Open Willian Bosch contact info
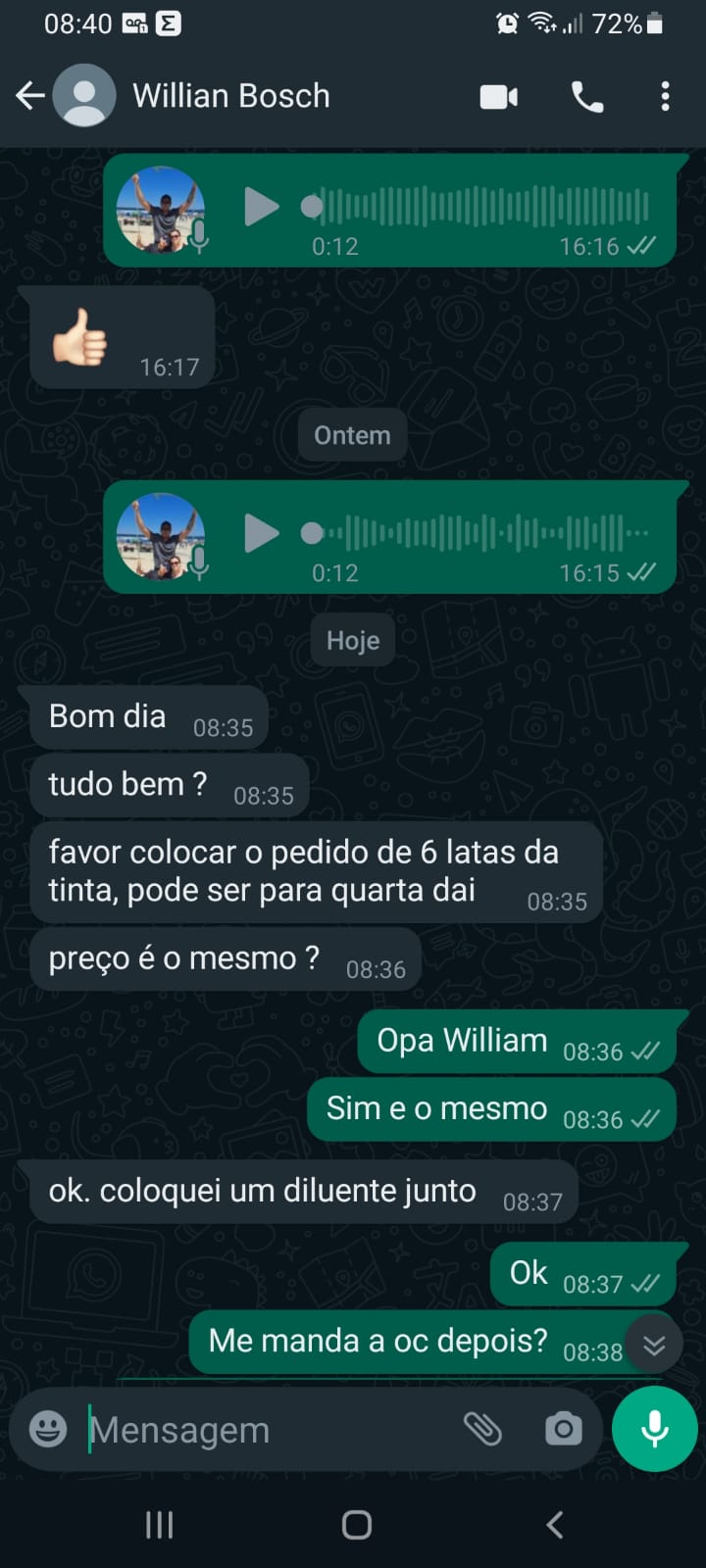 click(x=230, y=96)
